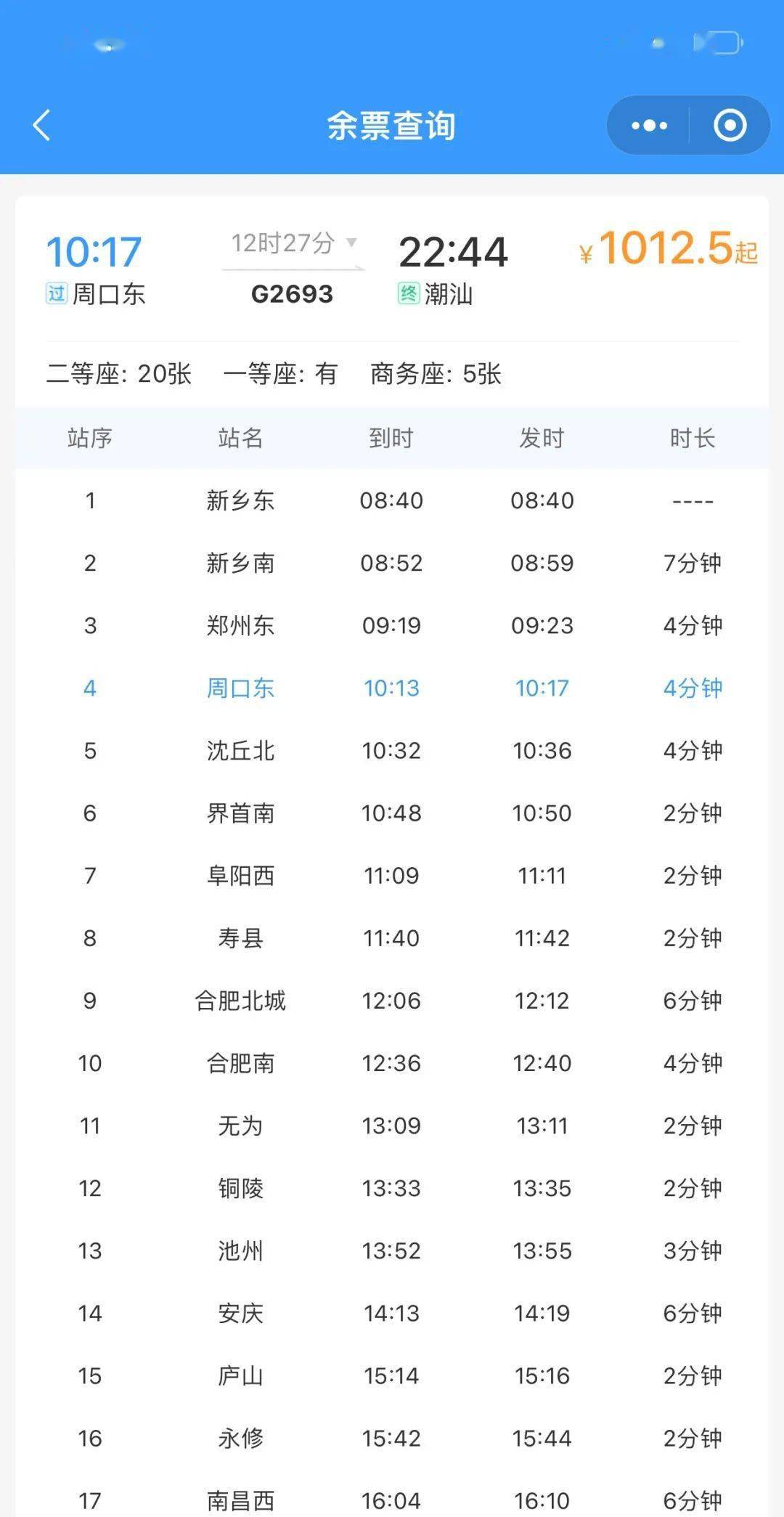Collapse the 12时27分 timetable expander
Screen dimensions: 784x1517
[293, 243]
